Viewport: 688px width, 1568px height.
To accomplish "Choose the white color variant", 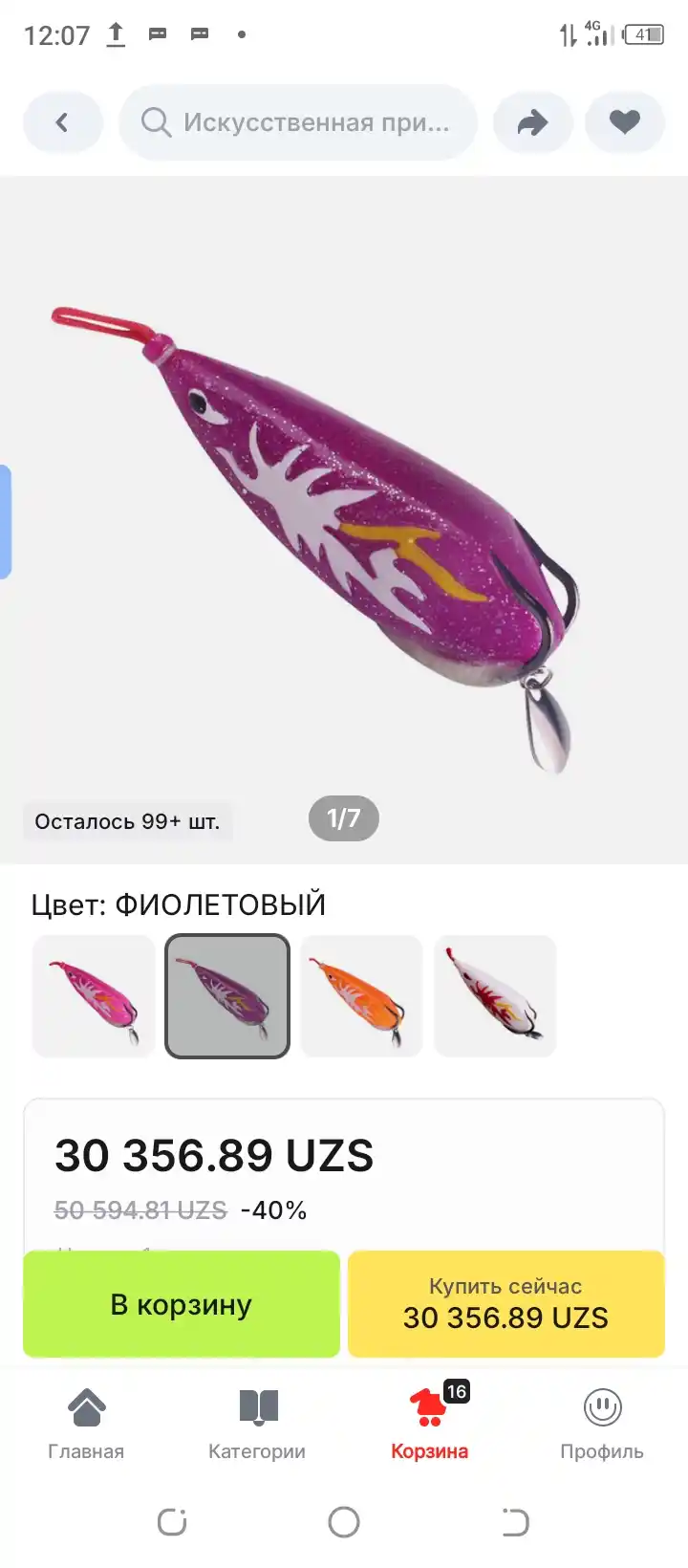I will (495, 996).
